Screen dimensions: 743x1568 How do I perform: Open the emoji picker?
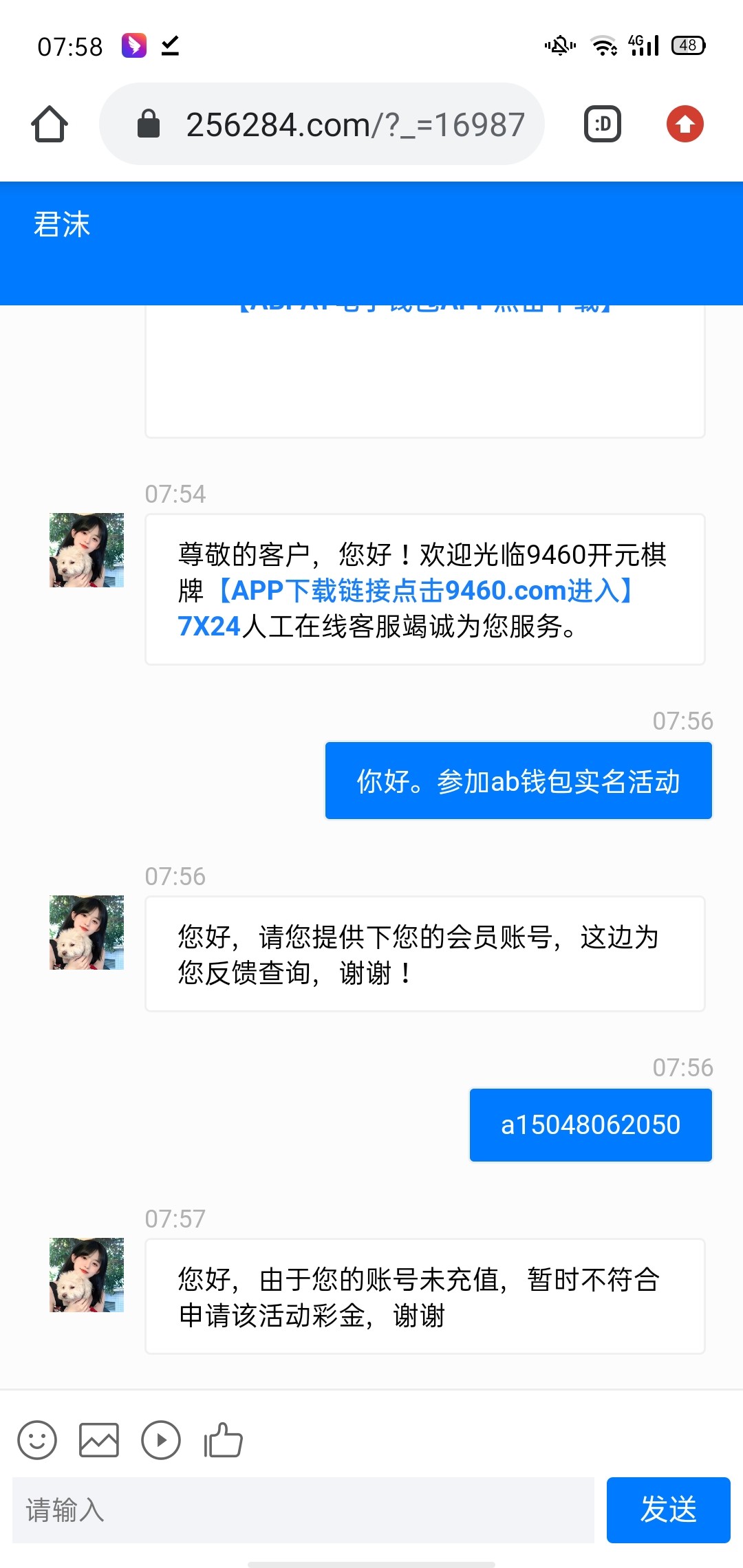pos(37,1439)
